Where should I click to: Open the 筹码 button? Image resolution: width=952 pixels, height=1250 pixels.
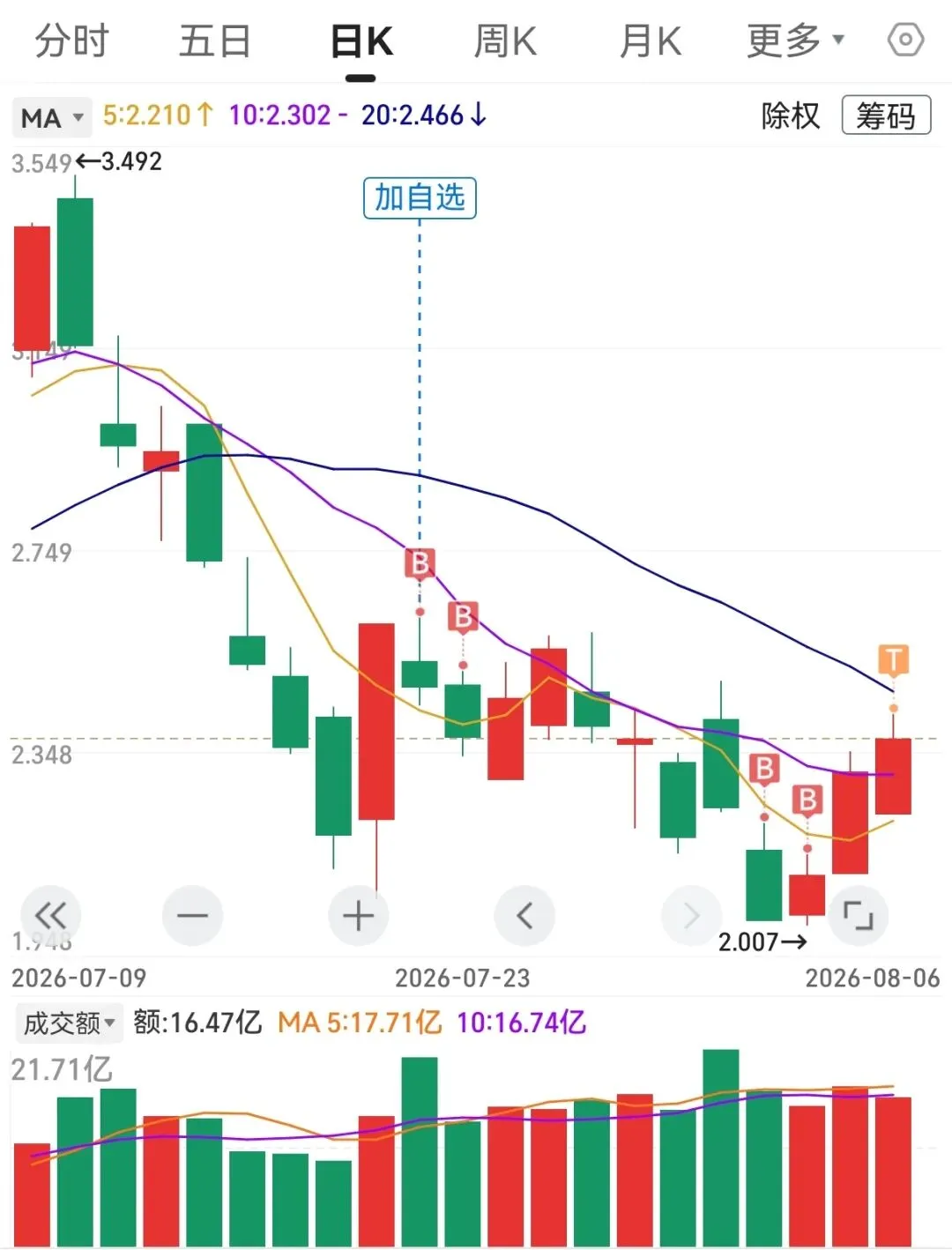coord(886,115)
